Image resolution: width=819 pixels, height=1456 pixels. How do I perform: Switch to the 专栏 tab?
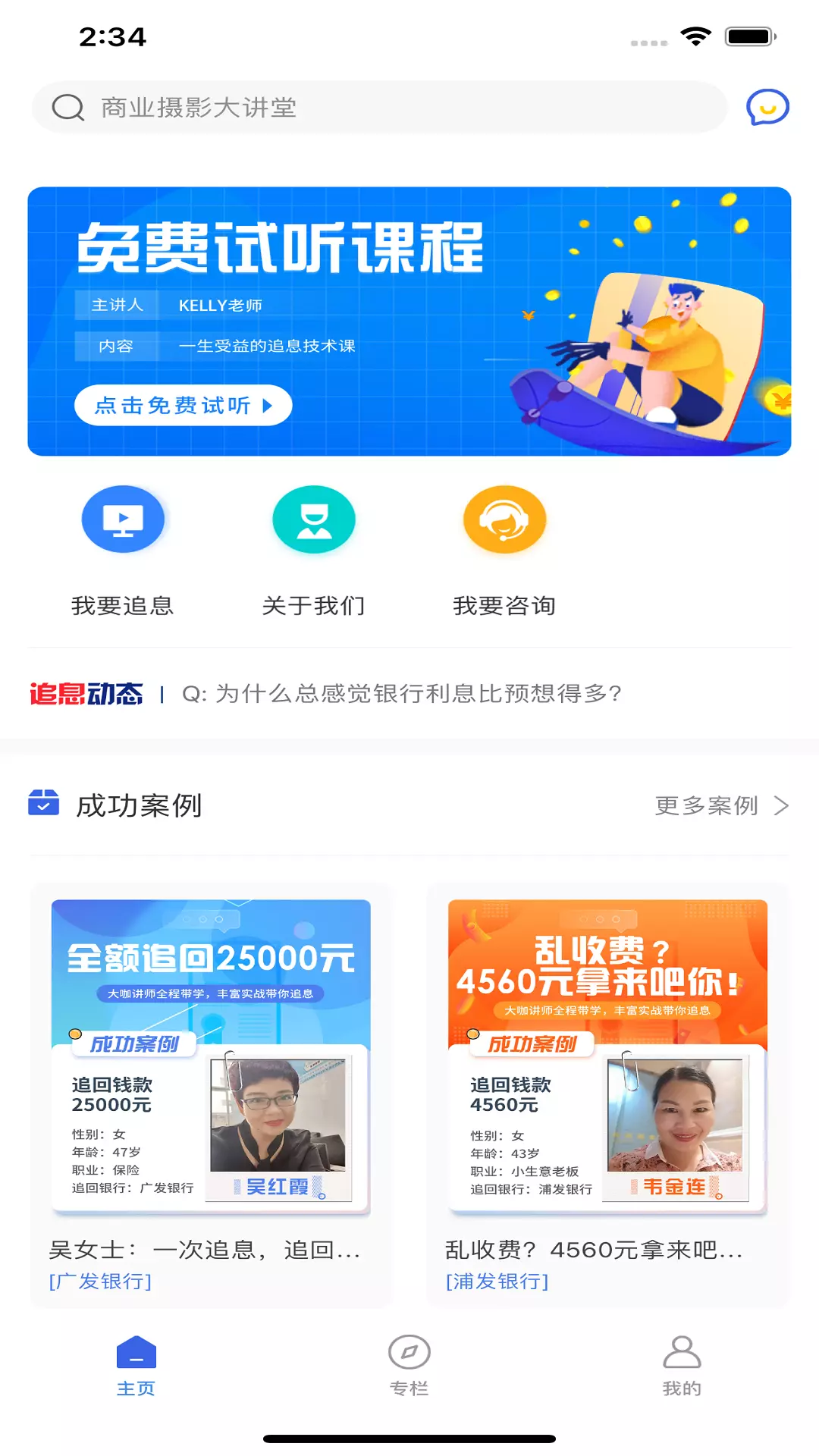(409, 1367)
